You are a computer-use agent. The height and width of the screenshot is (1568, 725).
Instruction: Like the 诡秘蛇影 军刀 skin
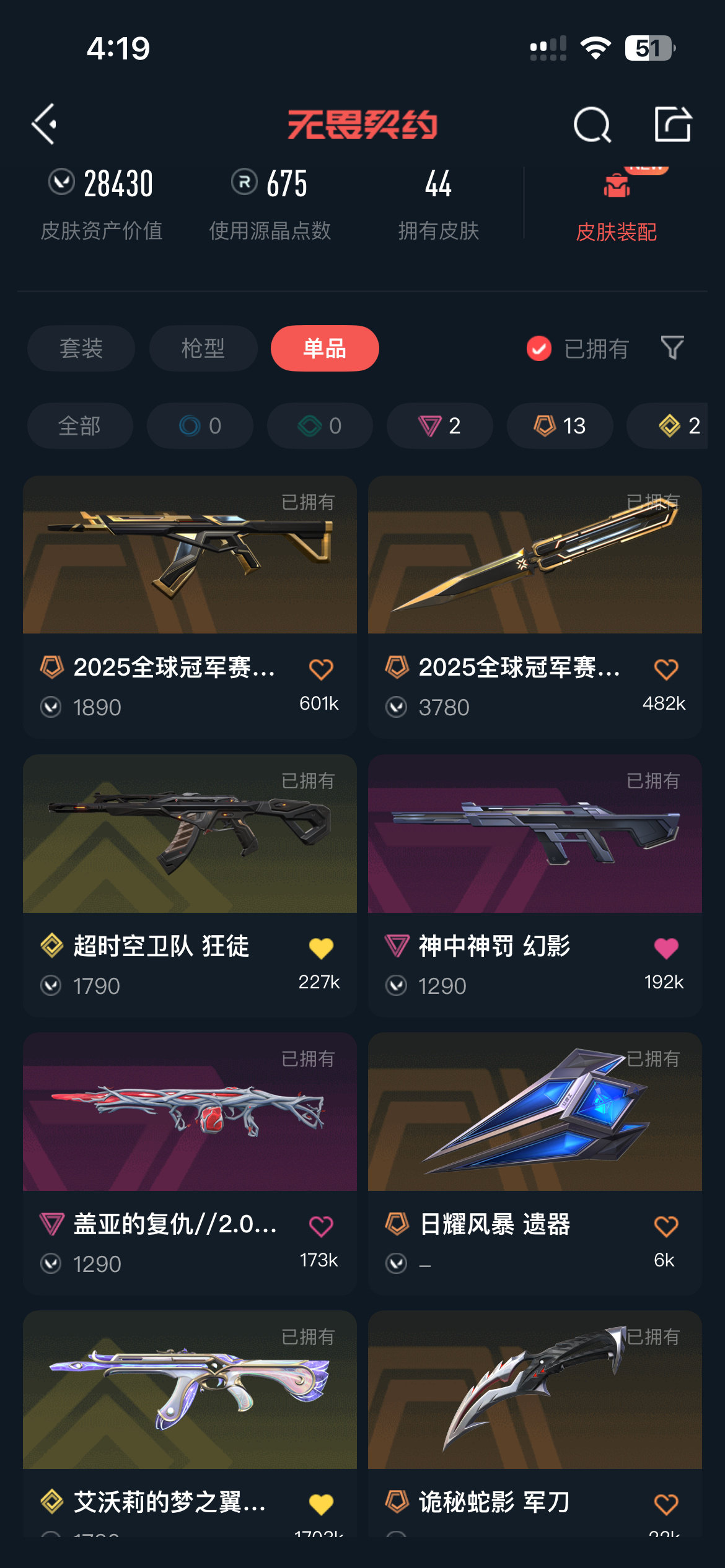pos(666,1504)
